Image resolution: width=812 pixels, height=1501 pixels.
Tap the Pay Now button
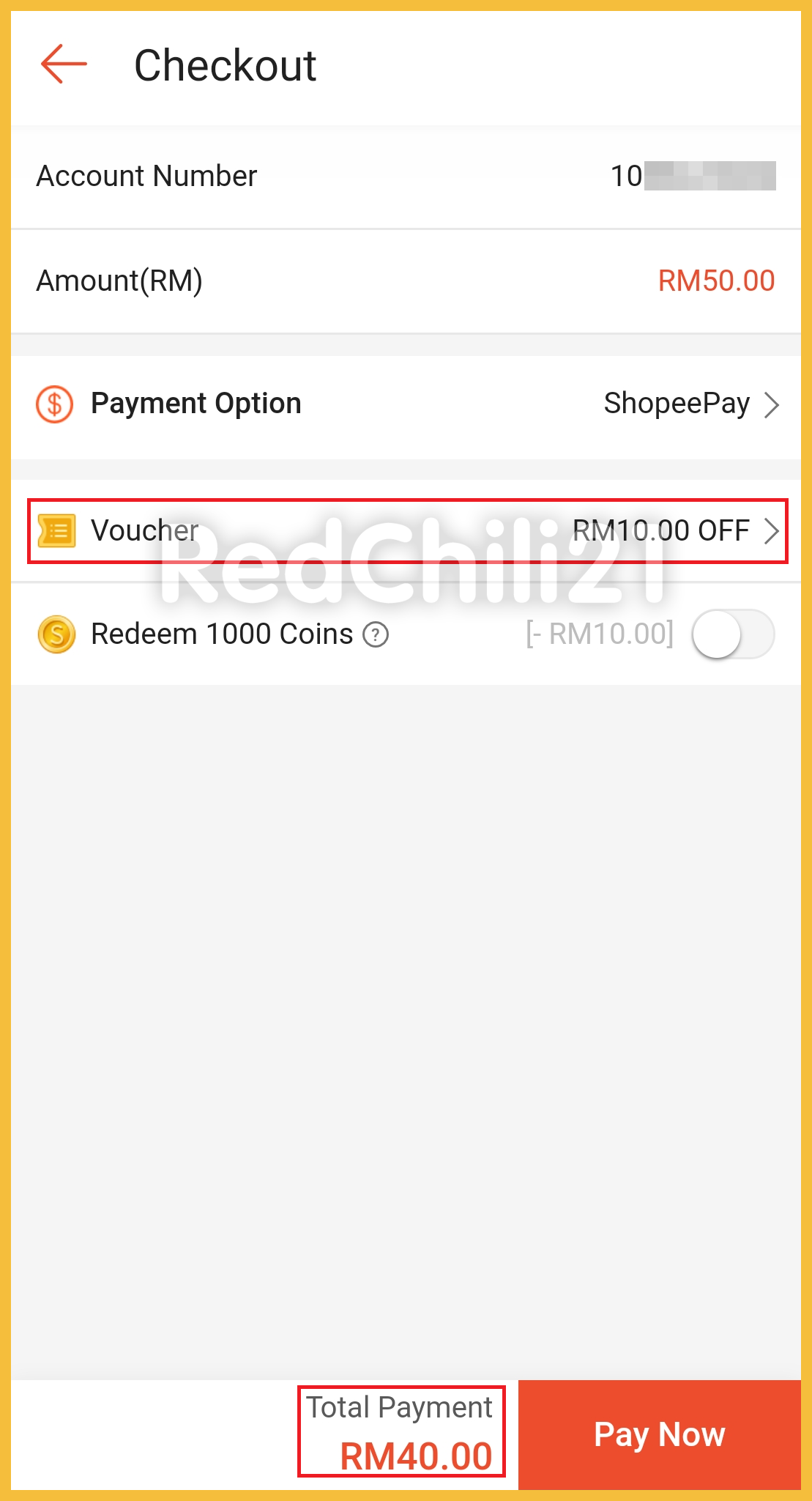(x=659, y=1434)
